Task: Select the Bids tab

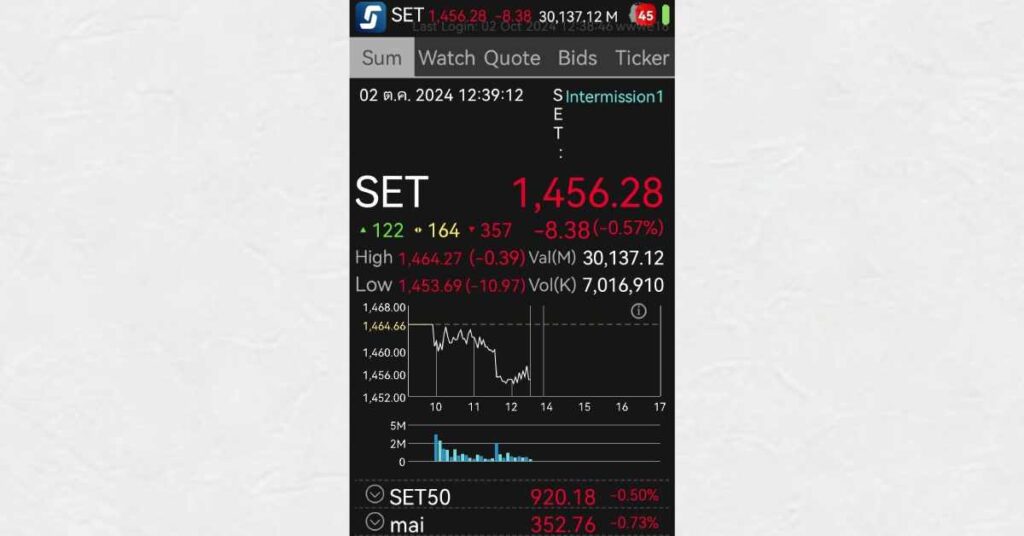Action: pos(577,58)
